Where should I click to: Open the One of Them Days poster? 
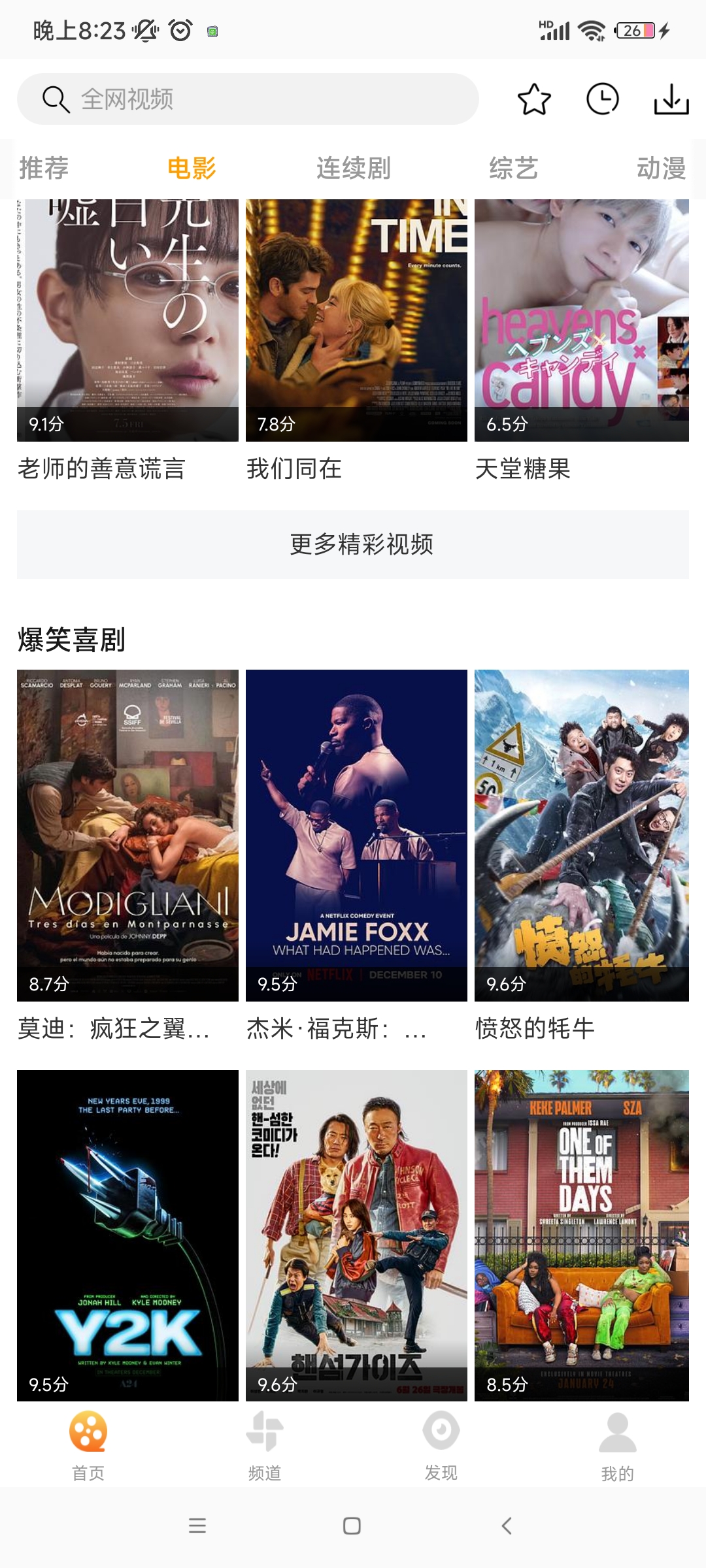coord(582,1235)
